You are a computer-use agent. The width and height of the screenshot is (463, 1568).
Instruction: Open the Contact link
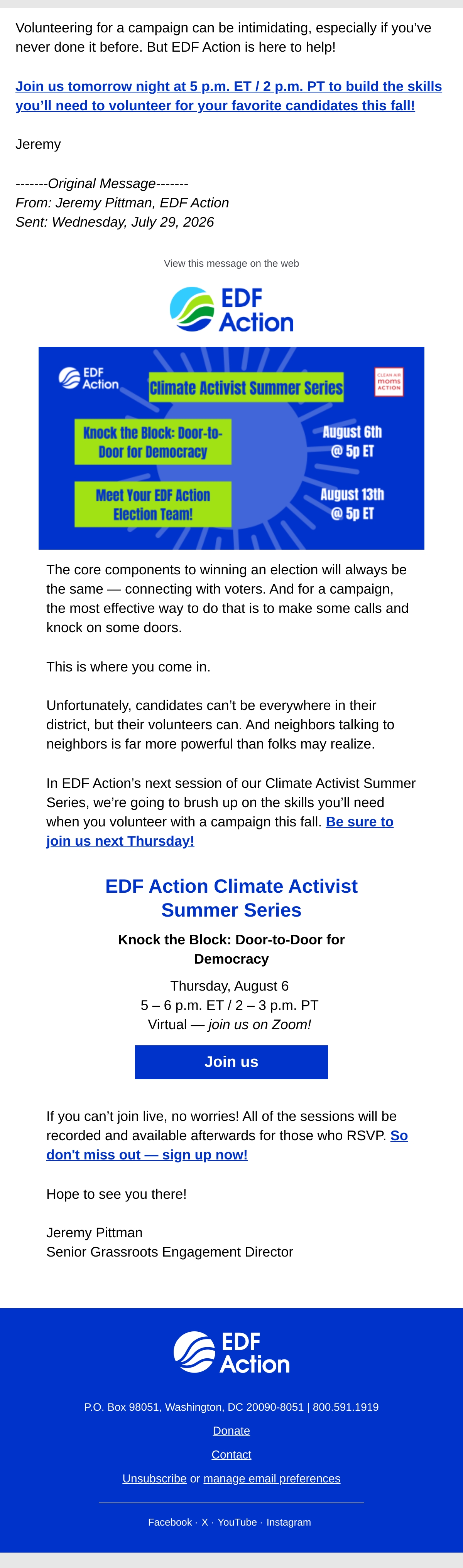[231, 1455]
